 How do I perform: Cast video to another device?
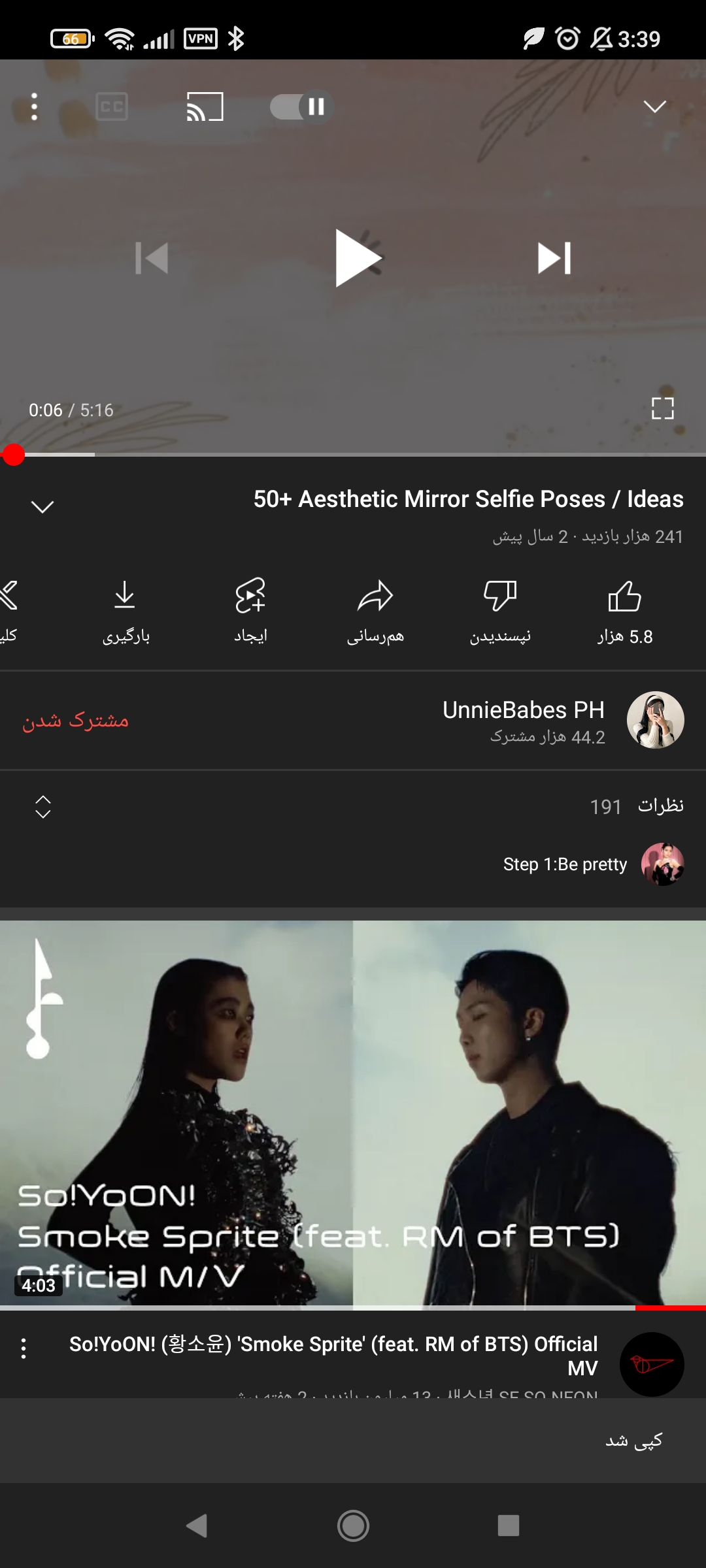(x=205, y=106)
